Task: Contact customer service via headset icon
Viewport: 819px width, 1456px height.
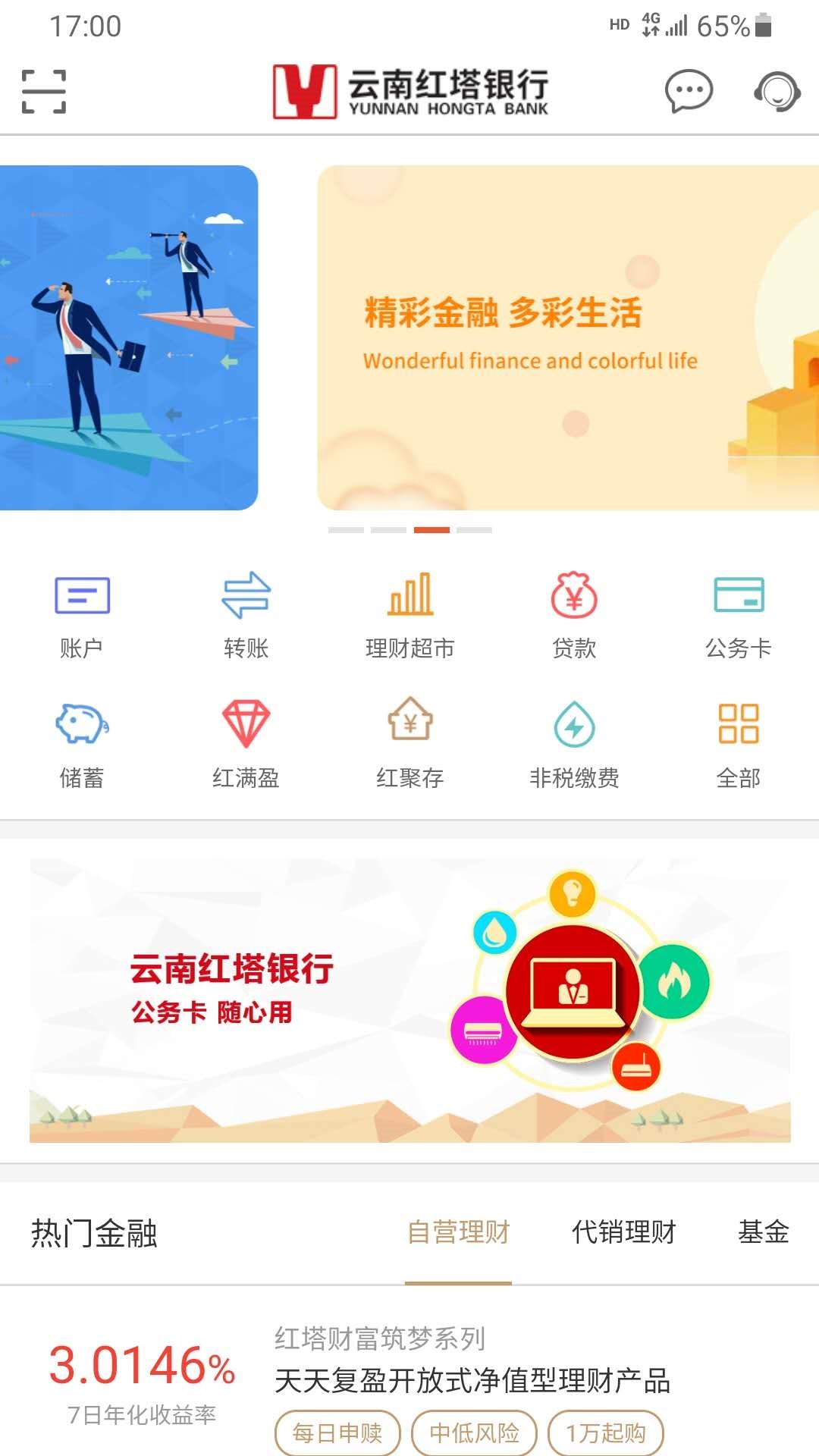Action: pos(777,92)
